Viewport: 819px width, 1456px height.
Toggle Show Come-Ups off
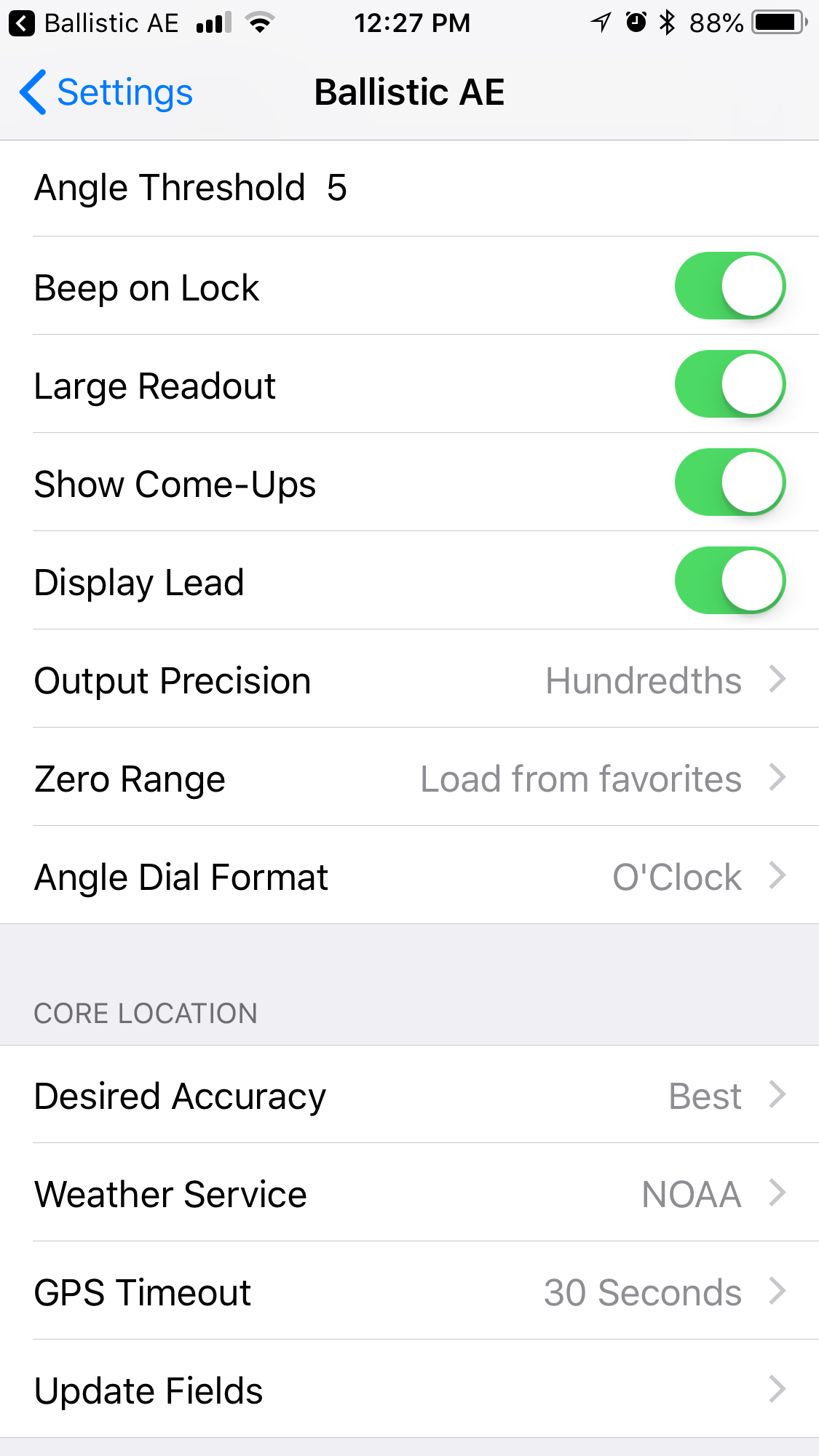click(x=730, y=482)
